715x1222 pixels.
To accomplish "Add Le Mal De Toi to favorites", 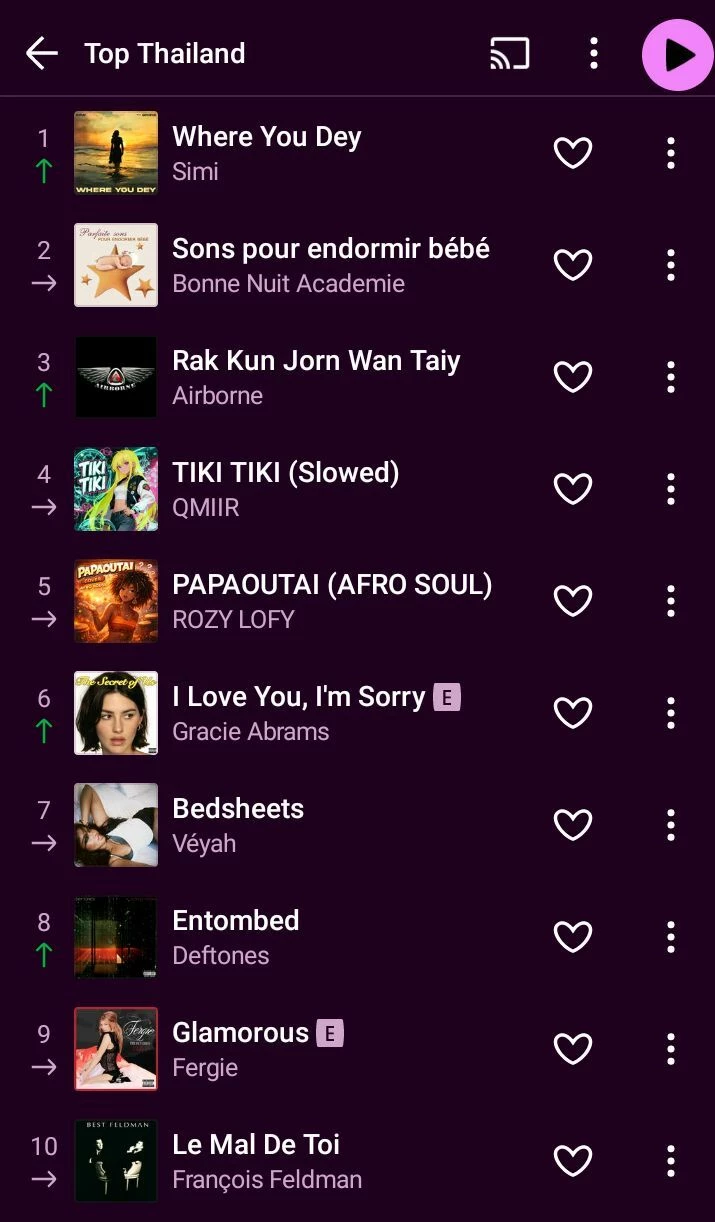I will 573,1161.
